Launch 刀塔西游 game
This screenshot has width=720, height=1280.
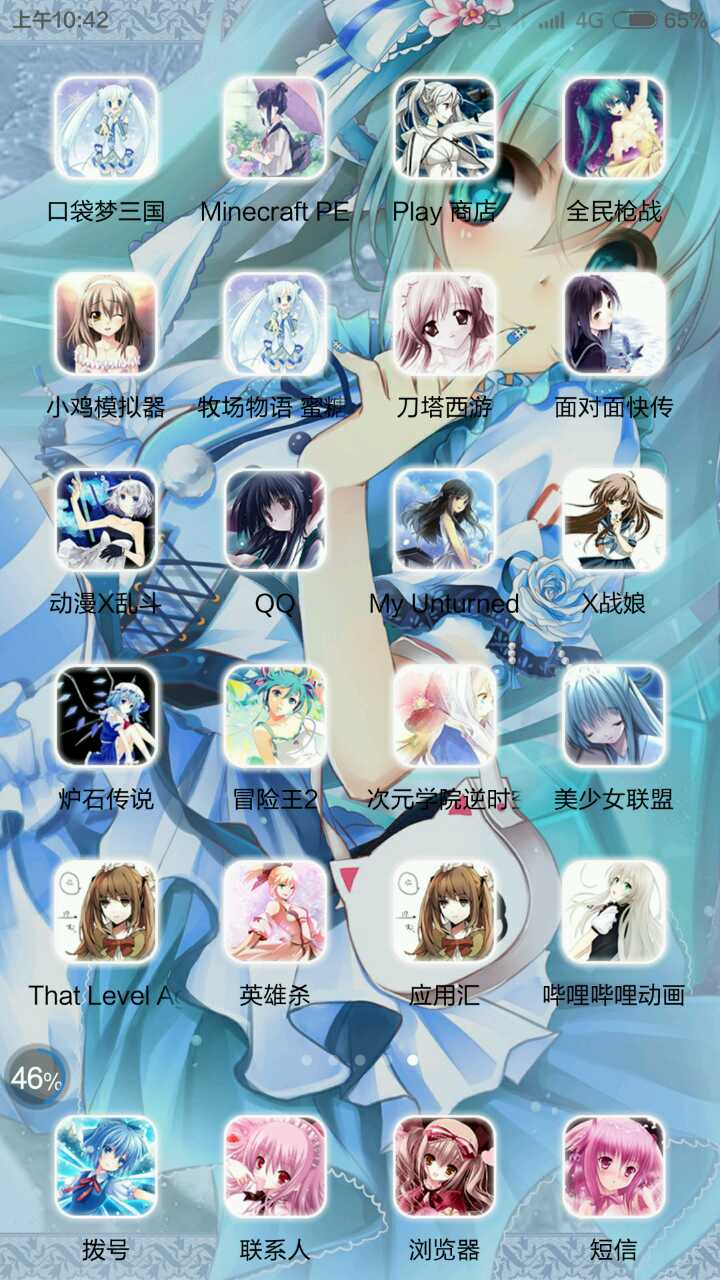[x=444, y=325]
